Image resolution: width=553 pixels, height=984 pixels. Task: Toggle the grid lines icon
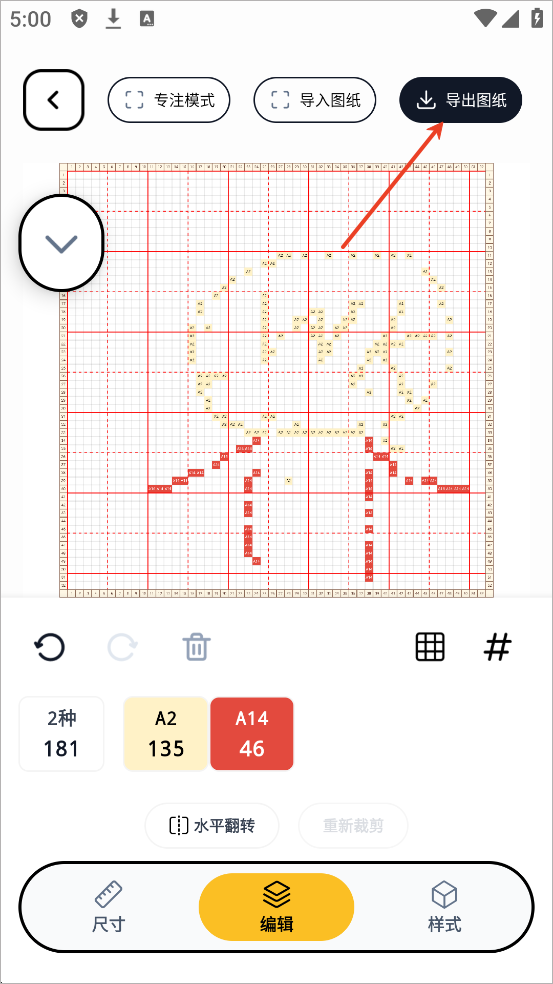[431, 646]
